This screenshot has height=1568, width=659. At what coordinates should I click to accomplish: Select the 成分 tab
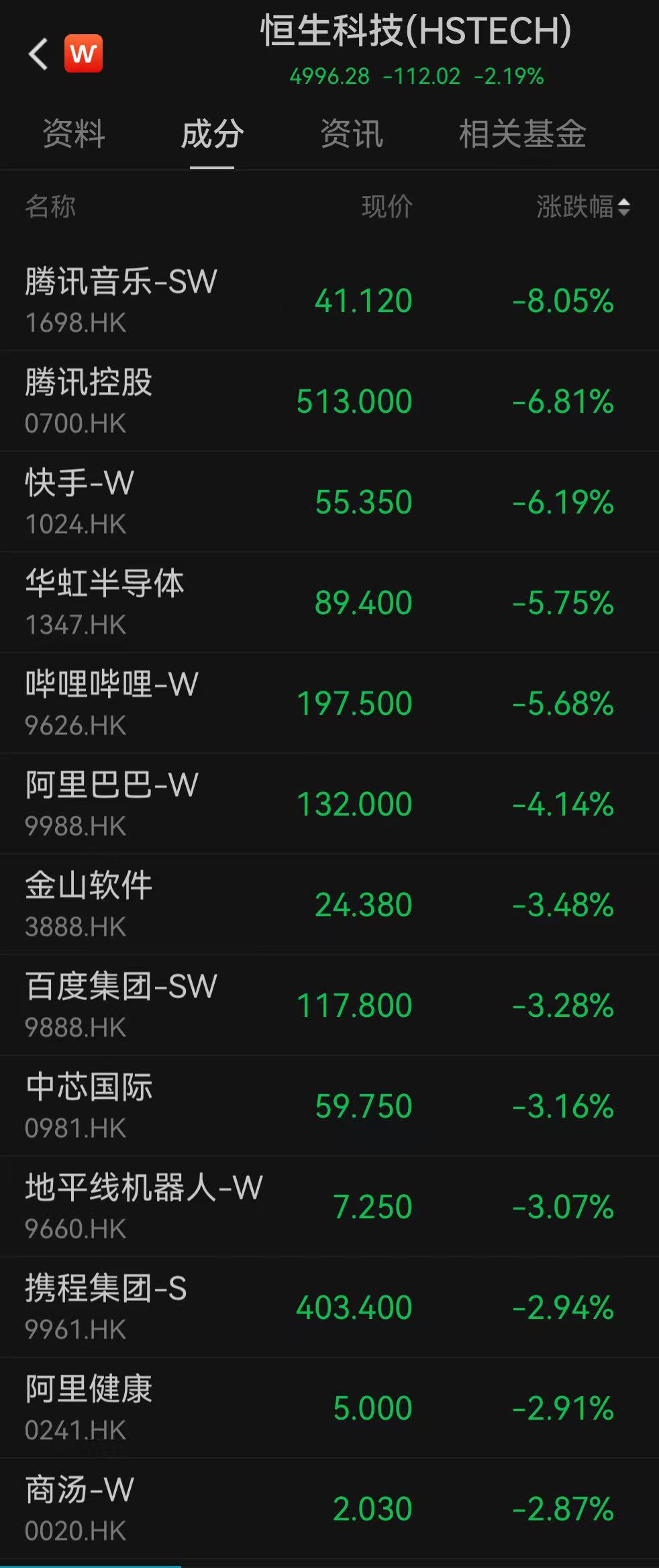click(212, 134)
